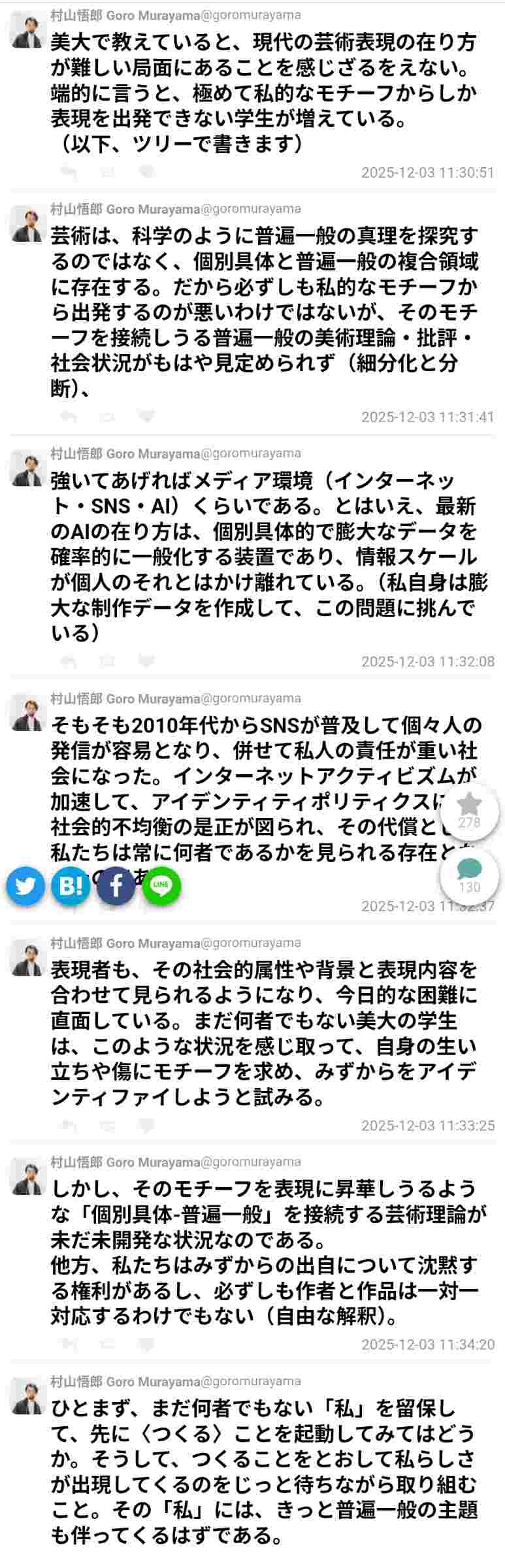
Task: Share this page on Facebook
Action: coord(116,885)
